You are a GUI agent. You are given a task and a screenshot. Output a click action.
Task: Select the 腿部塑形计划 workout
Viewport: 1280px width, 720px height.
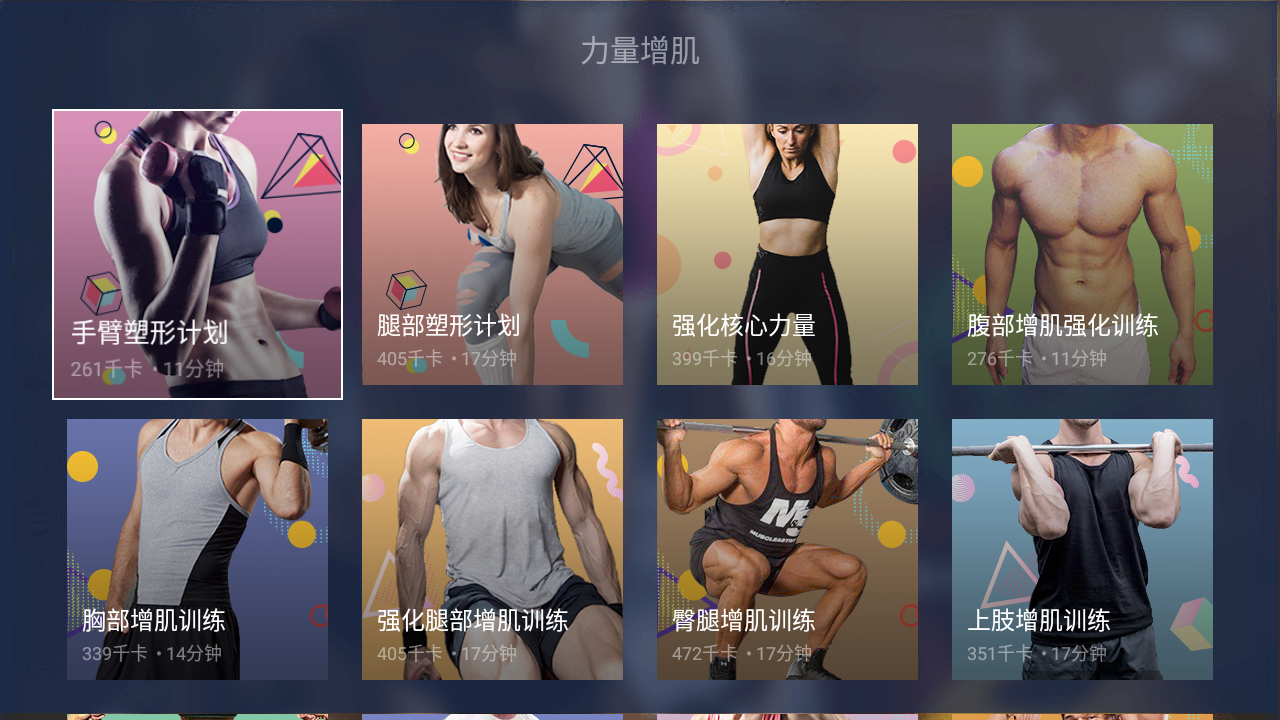click(492, 254)
